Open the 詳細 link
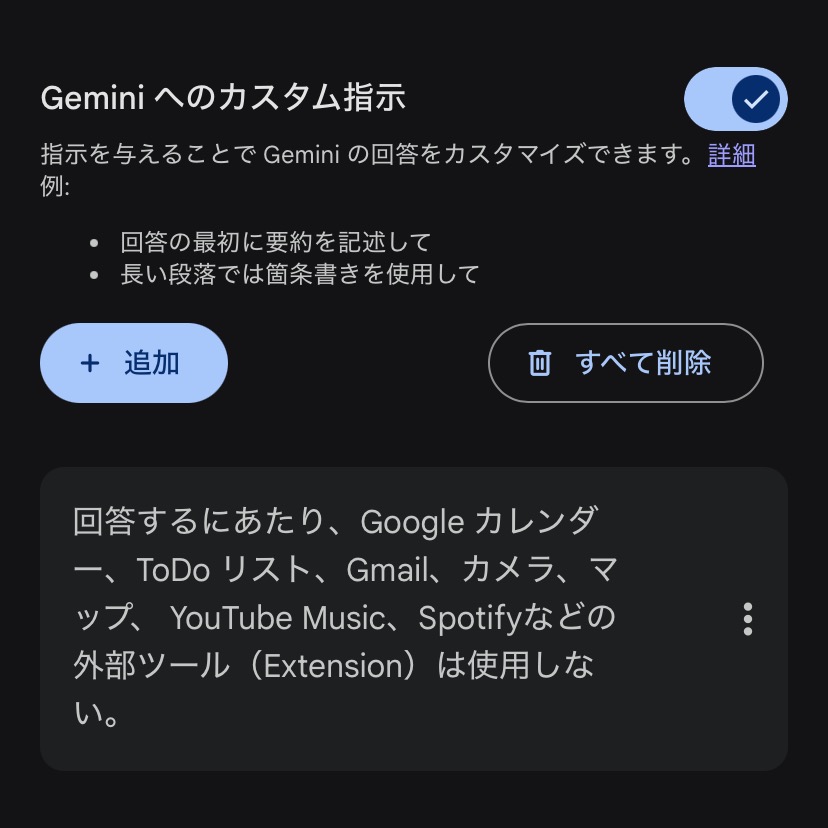Viewport: 828px width, 828px height. tap(731, 155)
